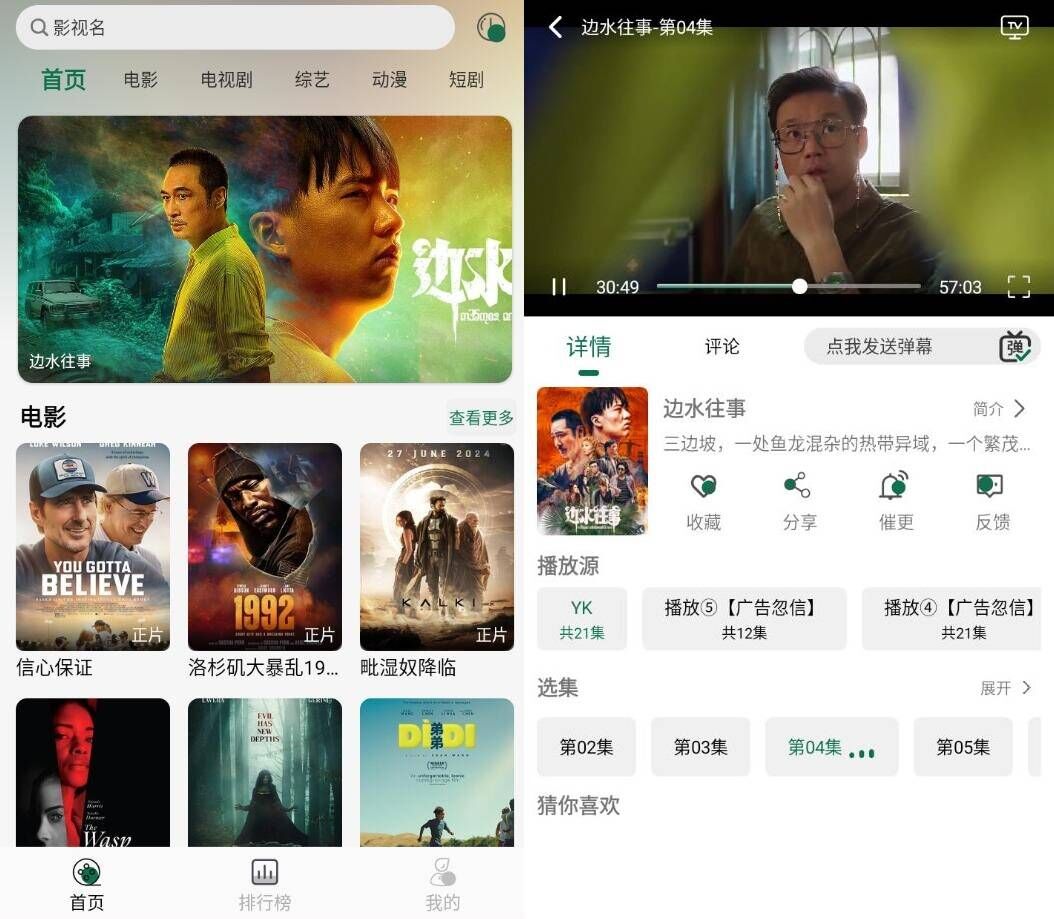The width and height of the screenshot is (1054, 919).
Task: Open the 边水往事 featured banner
Action: pos(265,249)
